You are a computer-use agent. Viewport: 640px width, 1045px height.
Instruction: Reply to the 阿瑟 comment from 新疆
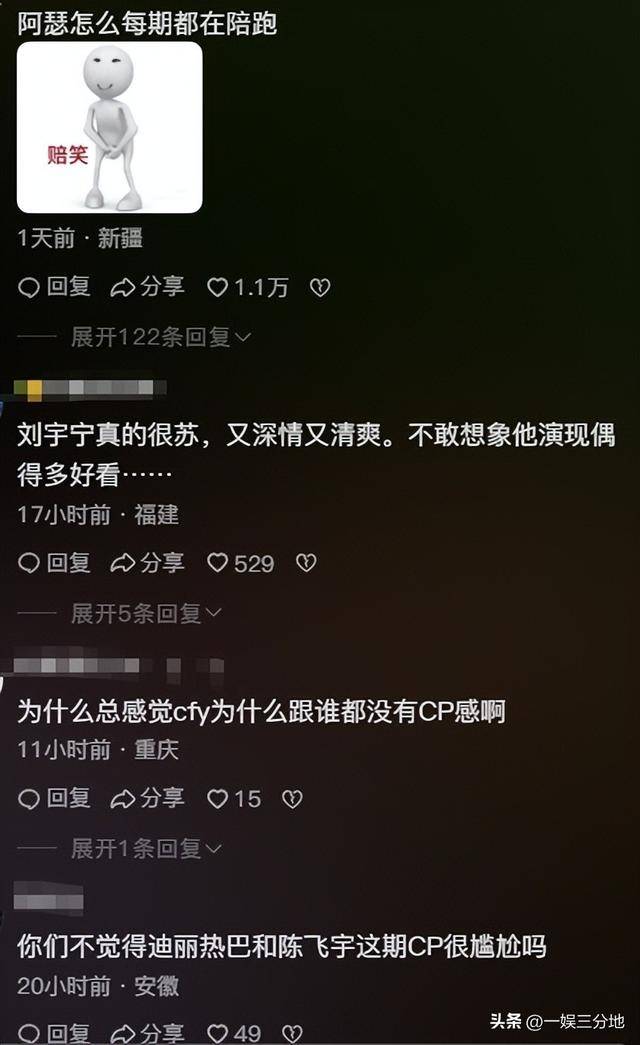pyautogui.click(x=55, y=287)
